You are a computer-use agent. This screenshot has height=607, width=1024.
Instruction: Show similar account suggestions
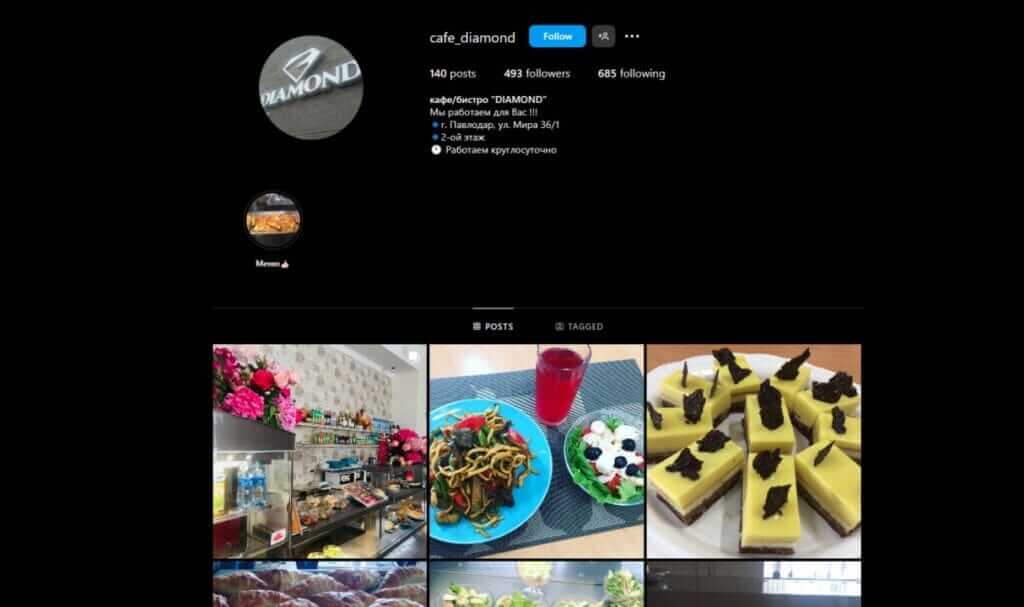(603, 37)
